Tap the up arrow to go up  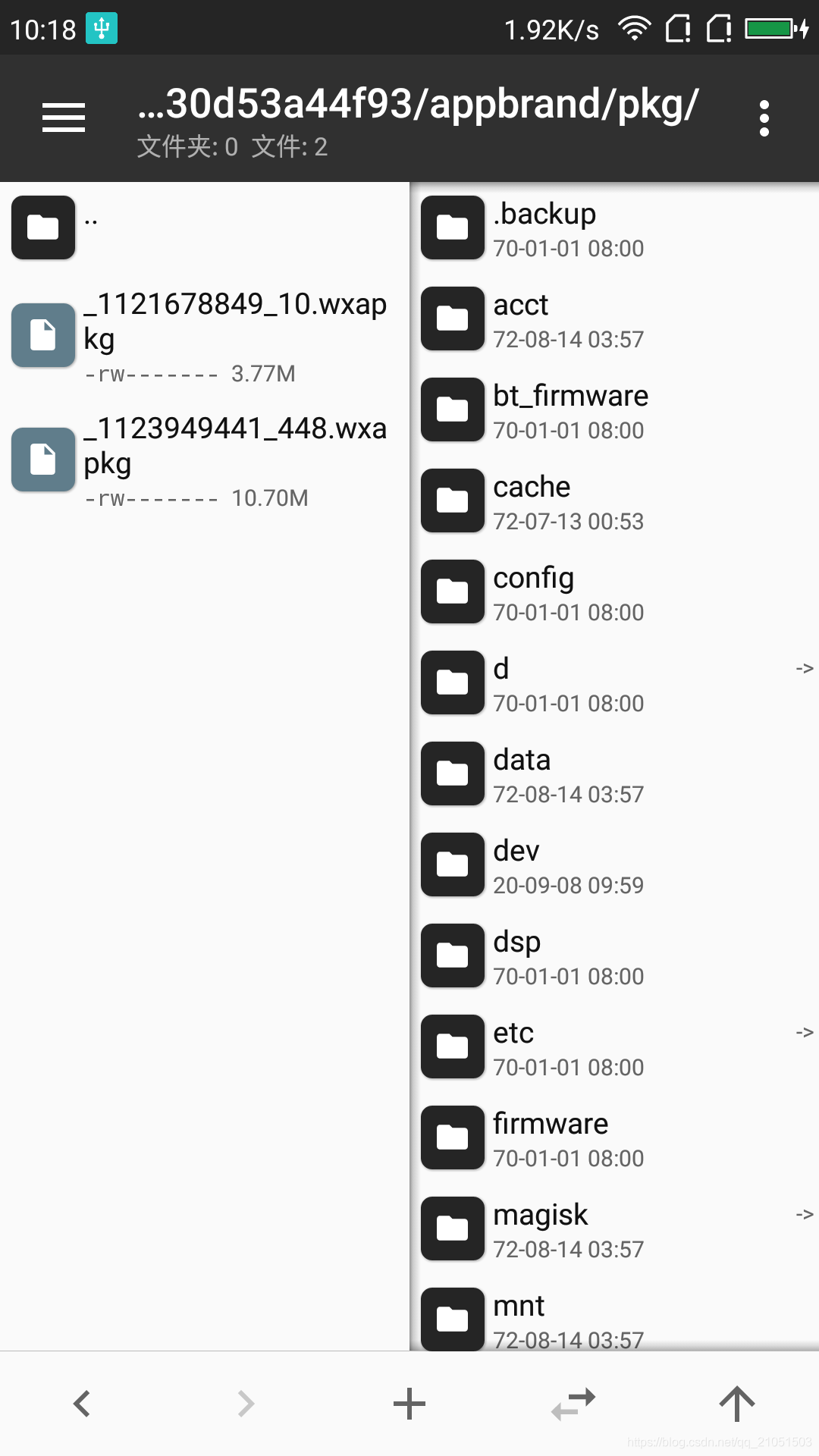pyautogui.click(x=737, y=1404)
